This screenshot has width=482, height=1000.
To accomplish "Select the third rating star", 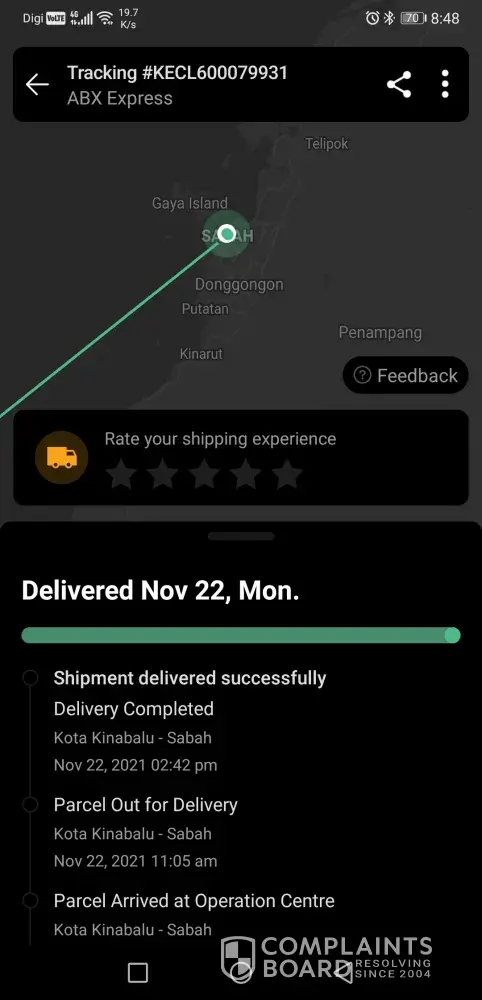I will tap(204, 474).
